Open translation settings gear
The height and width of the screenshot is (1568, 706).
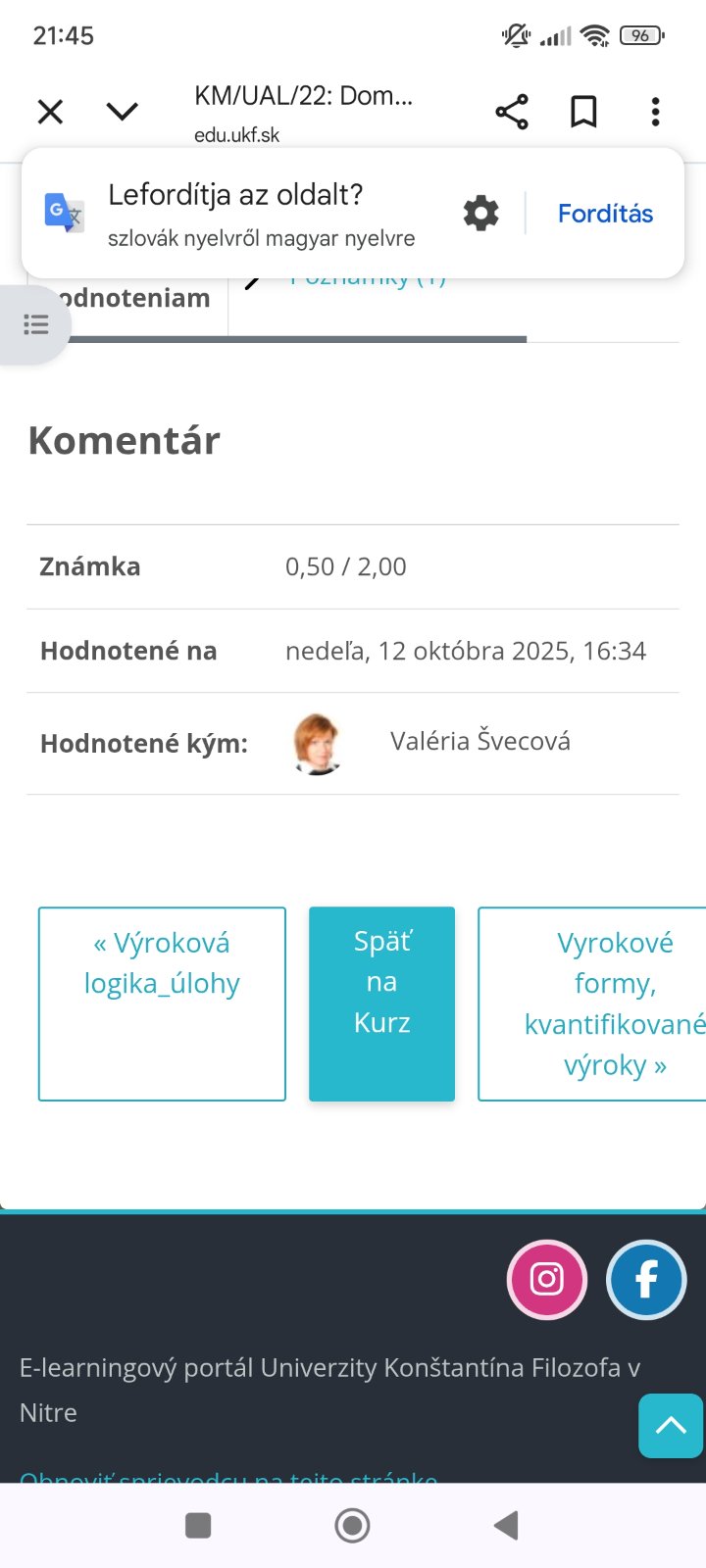[x=480, y=213]
